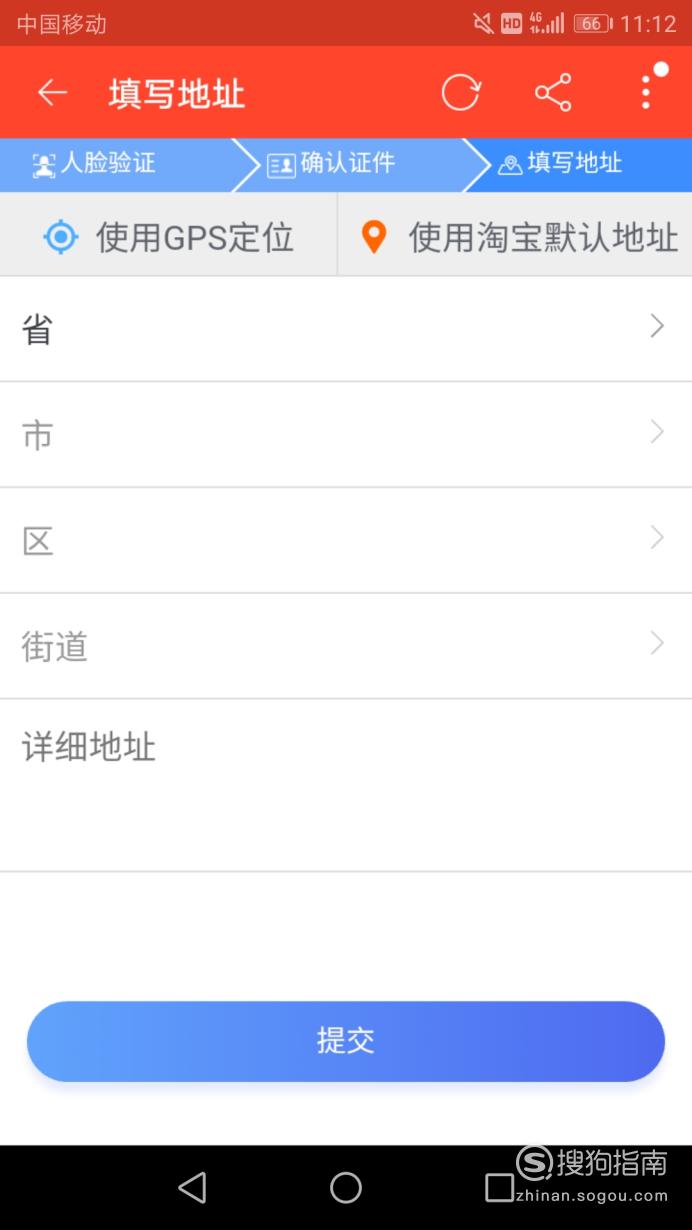The width and height of the screenshot is (692, 1230).
Task: Choose 使用GPS定位 to locate automatically
Action: pos(169,237)
